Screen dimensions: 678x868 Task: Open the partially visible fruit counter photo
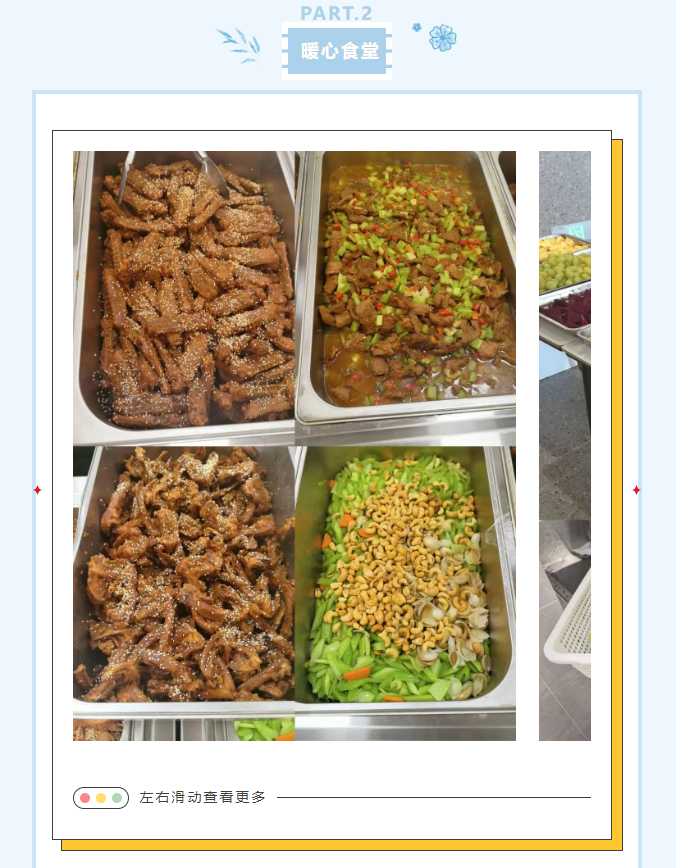(x=565, y=445)
